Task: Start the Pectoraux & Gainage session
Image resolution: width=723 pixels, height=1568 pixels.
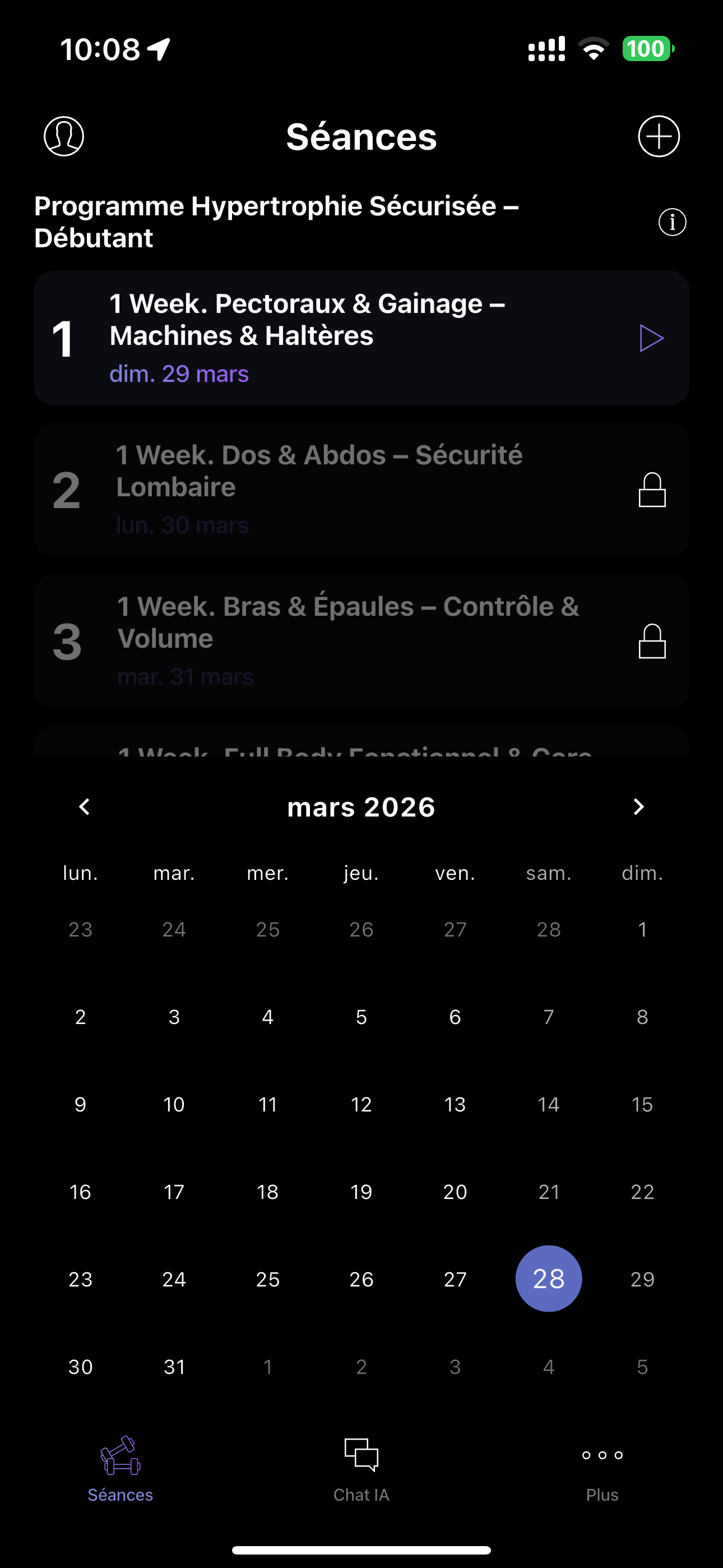Action: pos(651,338)
